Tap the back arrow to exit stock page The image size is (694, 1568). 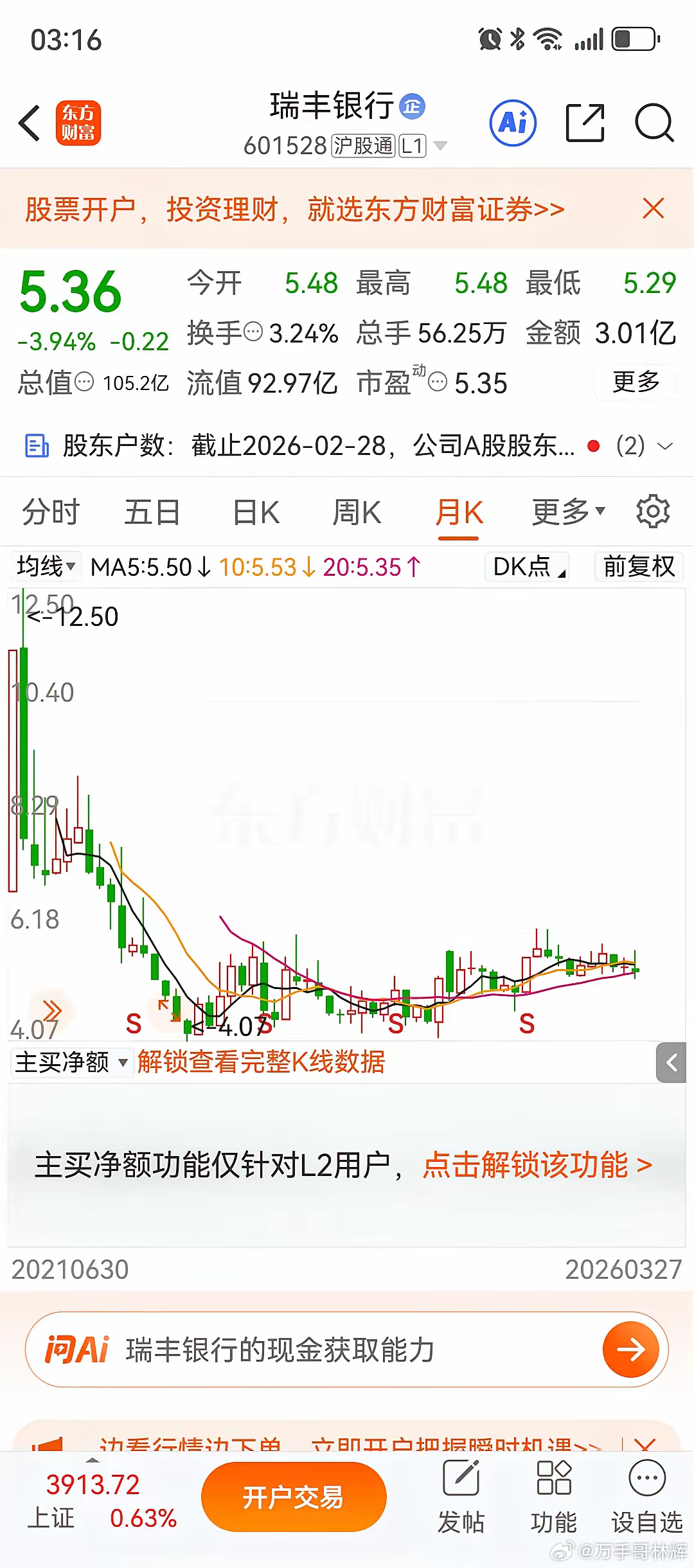(30, 123)
